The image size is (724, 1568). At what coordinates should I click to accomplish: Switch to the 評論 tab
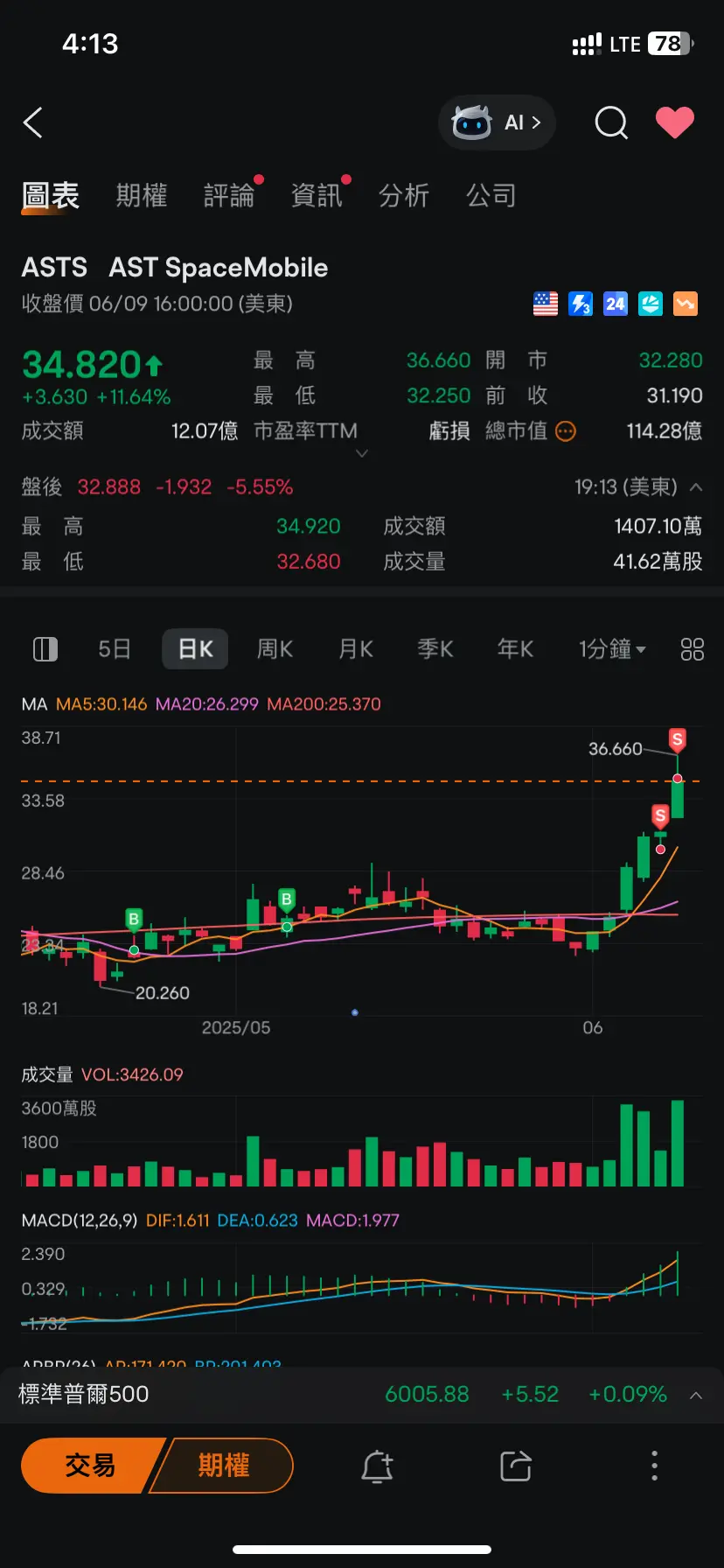click(229, 195)
